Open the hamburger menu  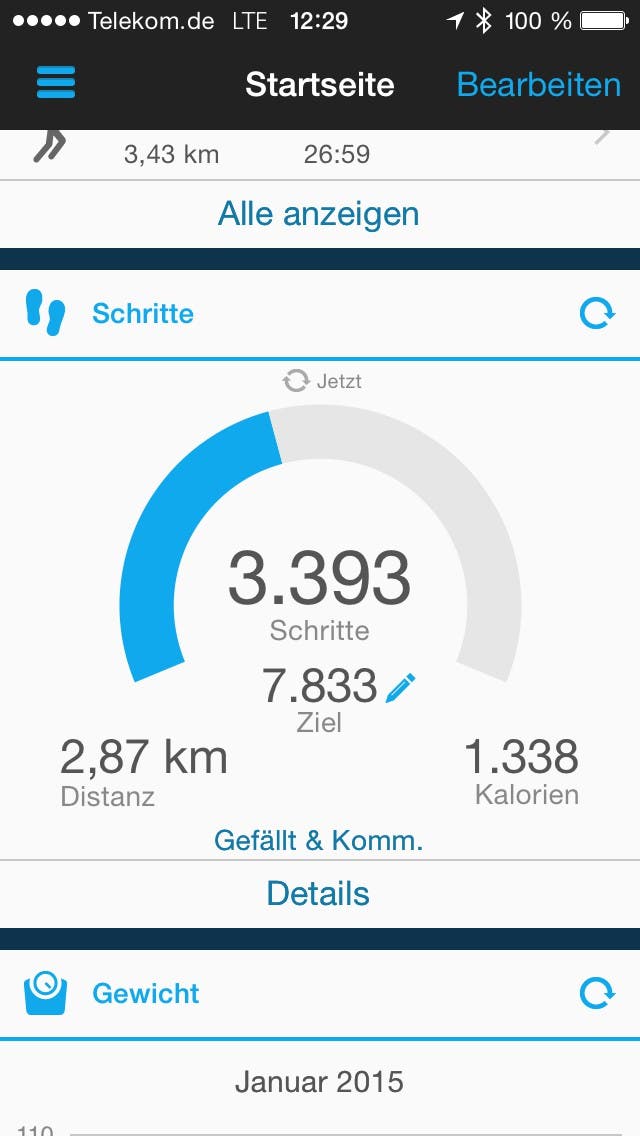pos(57,83)
